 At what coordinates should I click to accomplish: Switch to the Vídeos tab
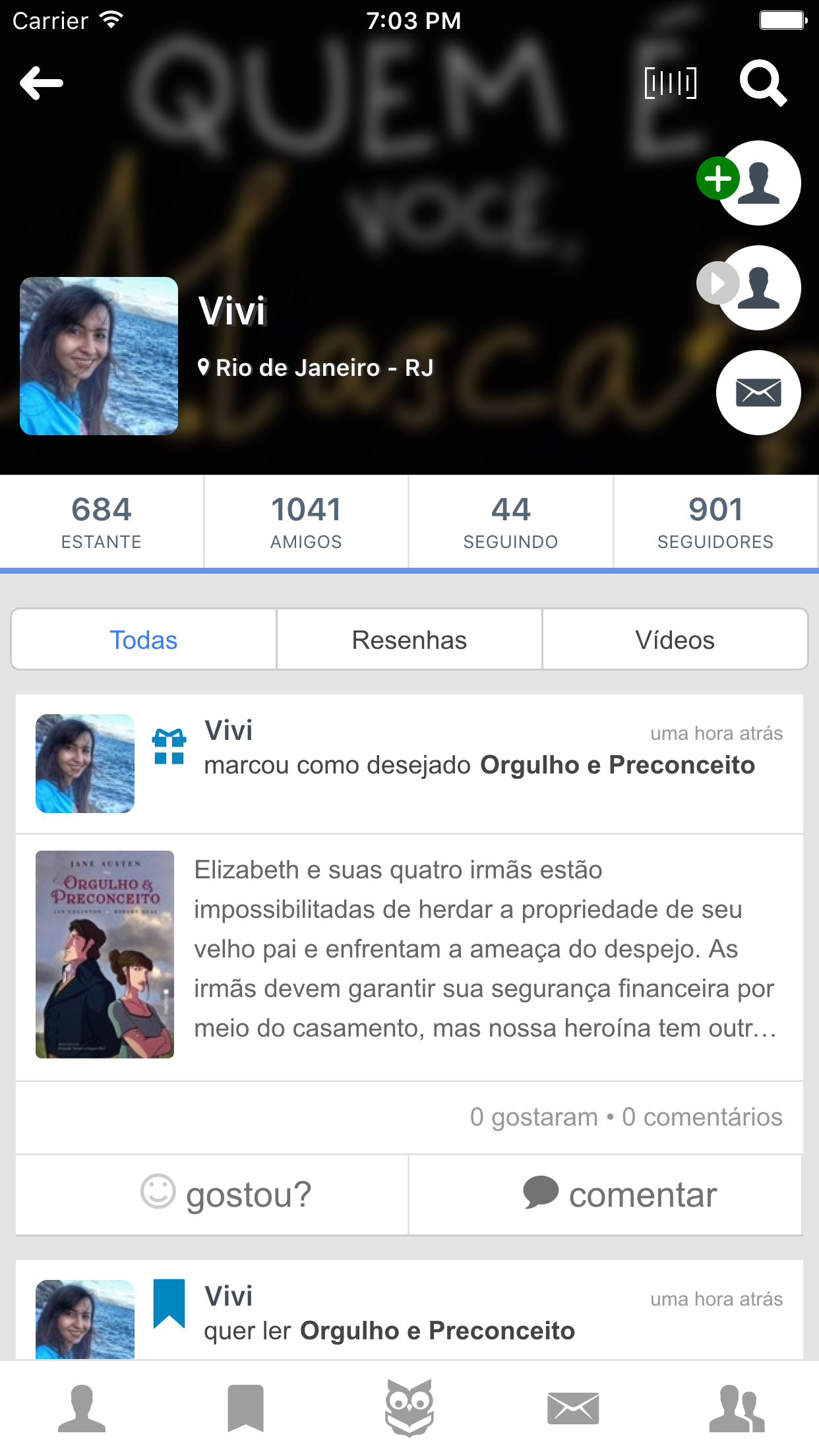pyautogui.click(x=675, y=640)
